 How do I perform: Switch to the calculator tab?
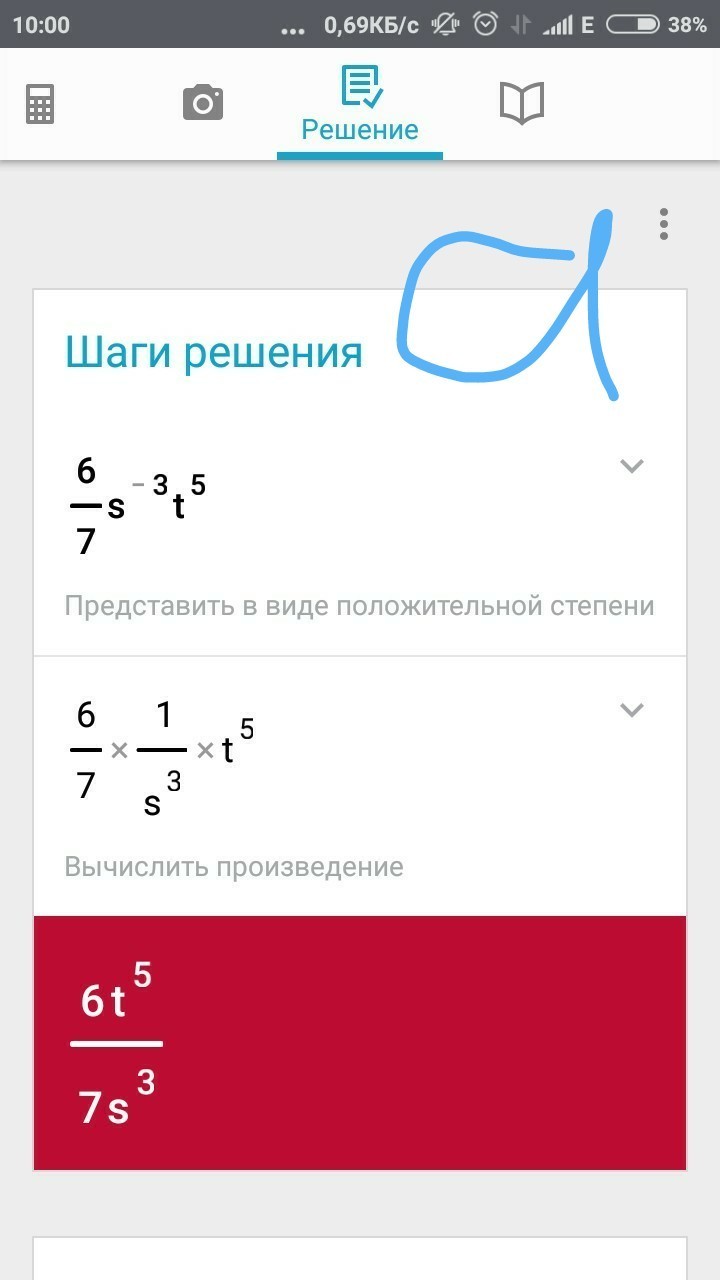tap(40, 103)
